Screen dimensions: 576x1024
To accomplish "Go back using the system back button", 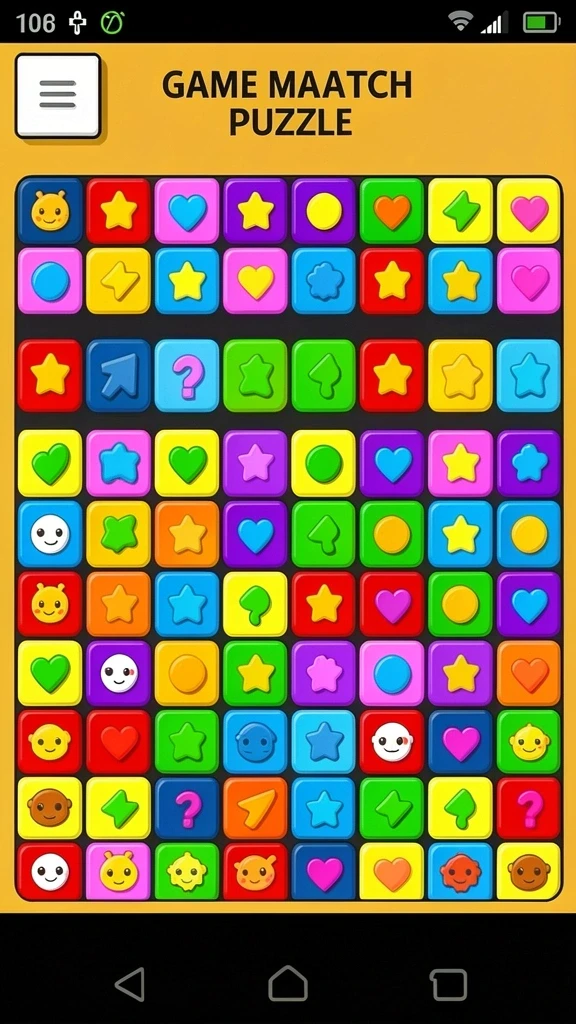I will (x=130, y=984).
